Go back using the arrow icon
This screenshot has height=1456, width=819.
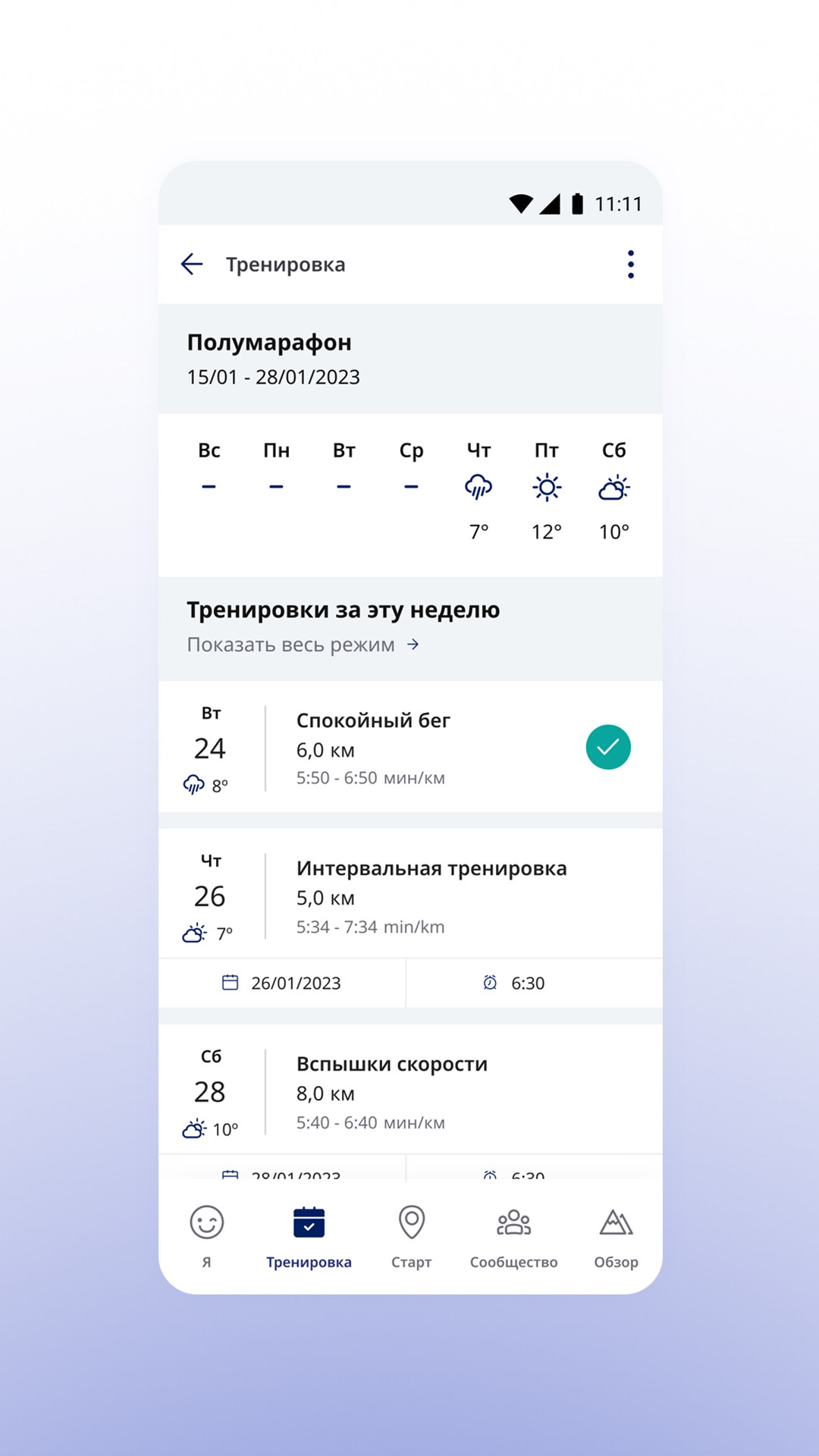pyautogui.click(x=192, y=264)
